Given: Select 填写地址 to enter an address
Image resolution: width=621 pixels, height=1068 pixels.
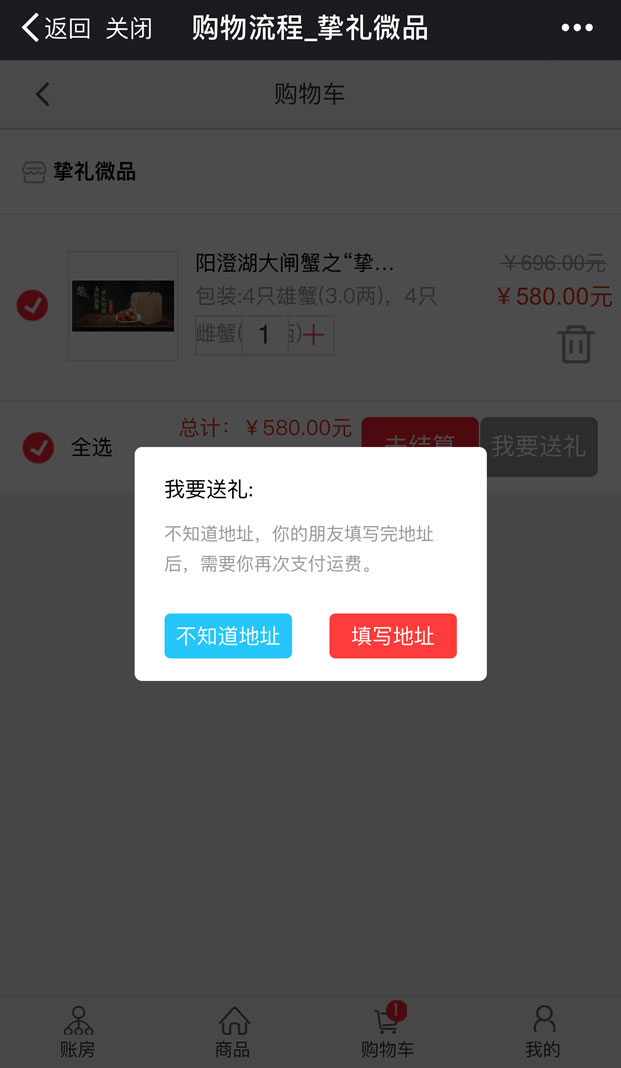Looking at the screenshot, I should pyautogui.click(x=392, y=636).
